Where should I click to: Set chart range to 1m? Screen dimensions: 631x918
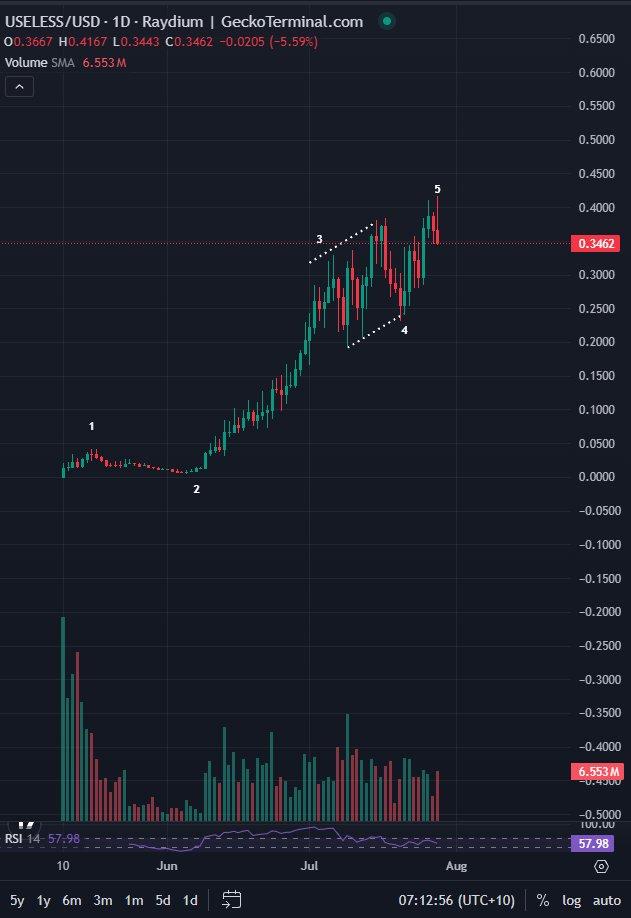[133, 899]
